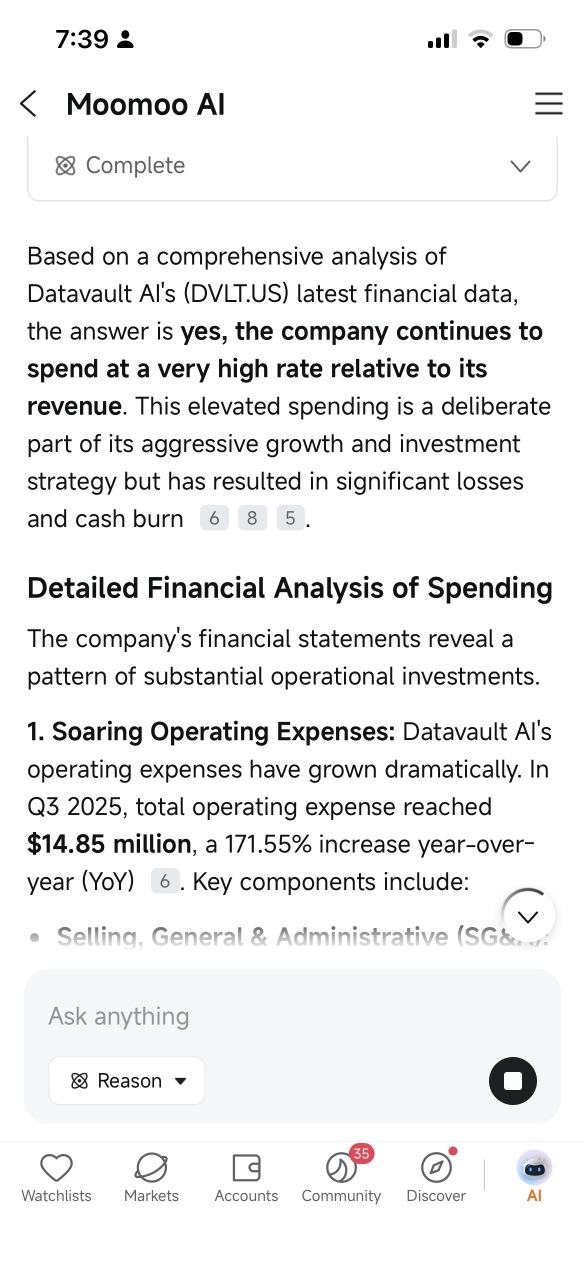Go back from Moomoo AI
The width and height of the screenshot is (585, 1266).
coord(28,104)
